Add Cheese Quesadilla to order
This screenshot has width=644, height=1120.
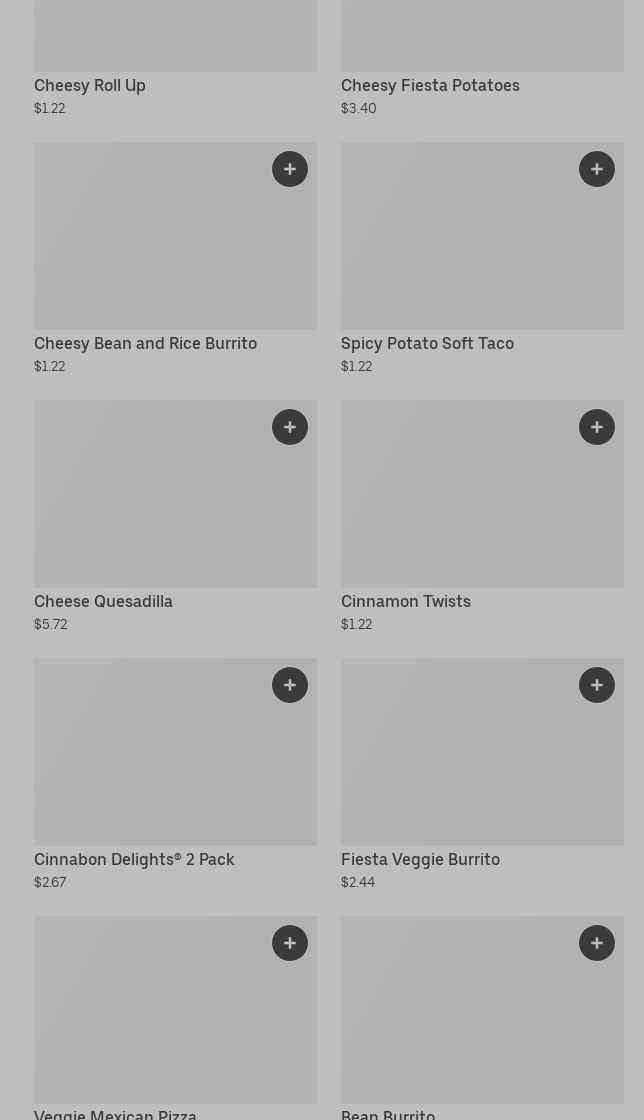(290, 427)
